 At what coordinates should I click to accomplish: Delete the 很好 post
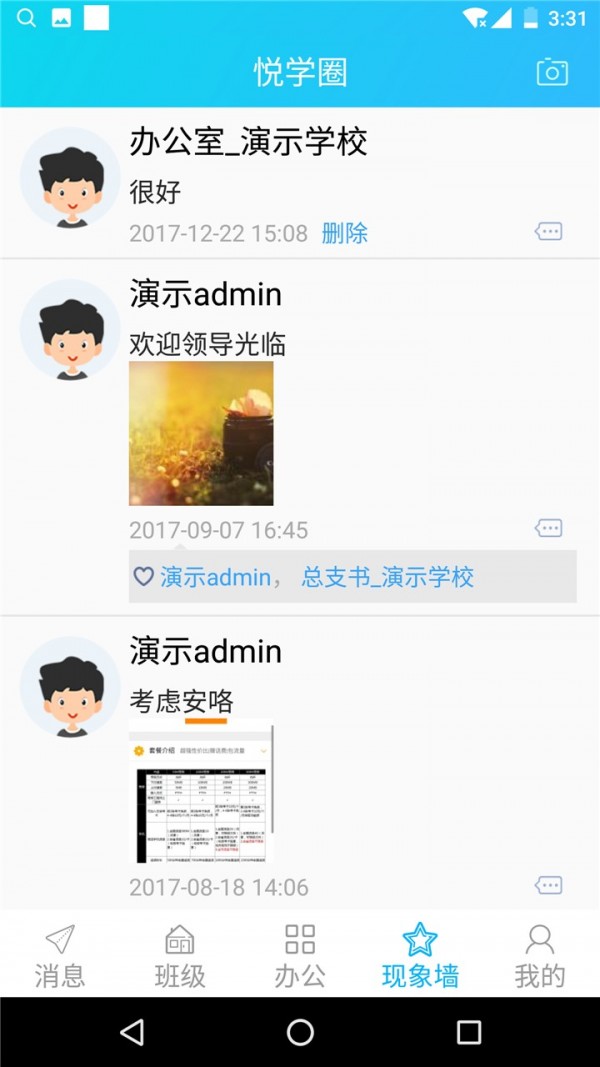344,234
